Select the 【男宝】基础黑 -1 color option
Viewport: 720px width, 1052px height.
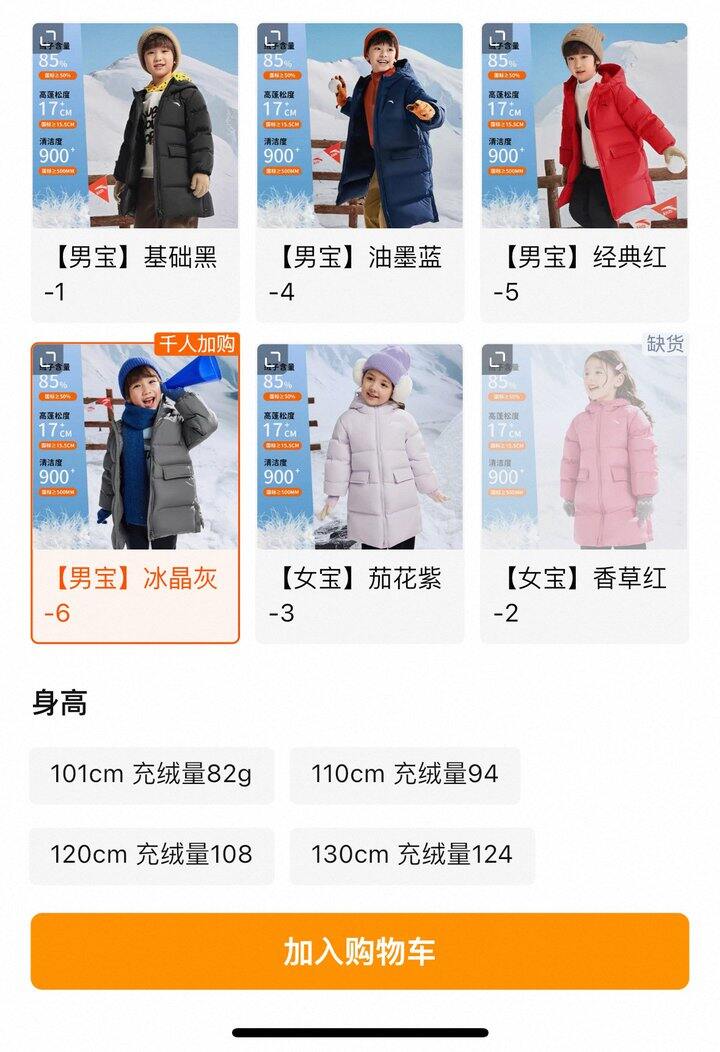click(x=135, y=274)
